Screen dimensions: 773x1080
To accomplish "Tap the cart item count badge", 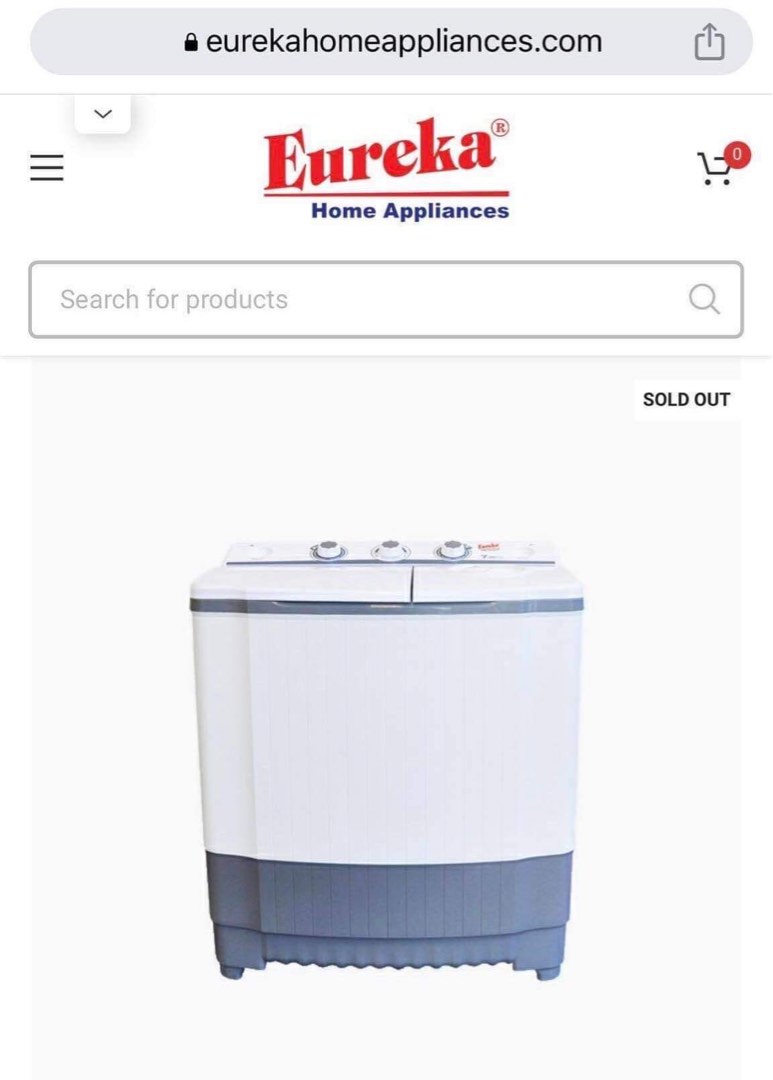I will pos(734,153).
